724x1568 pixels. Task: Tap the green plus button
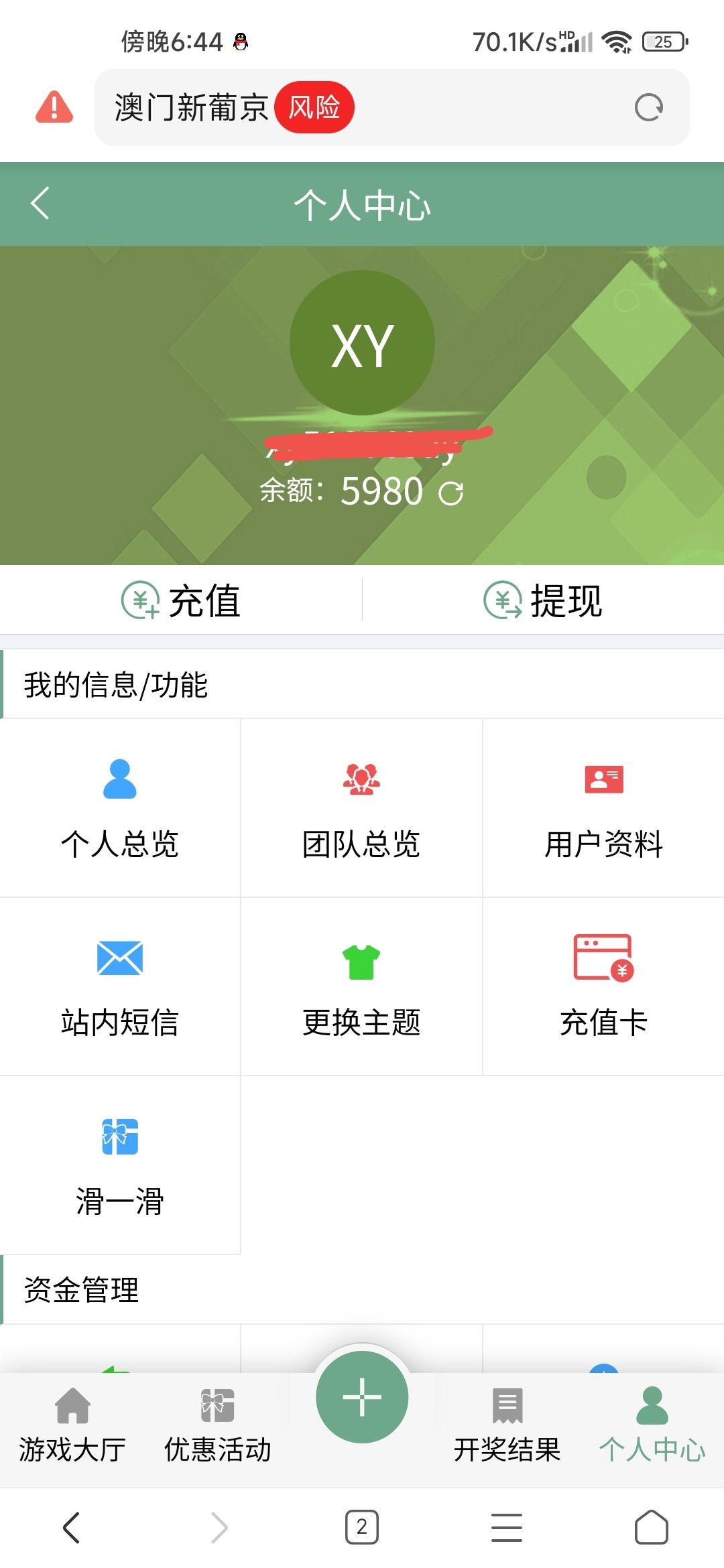[x=362, y=1397]
